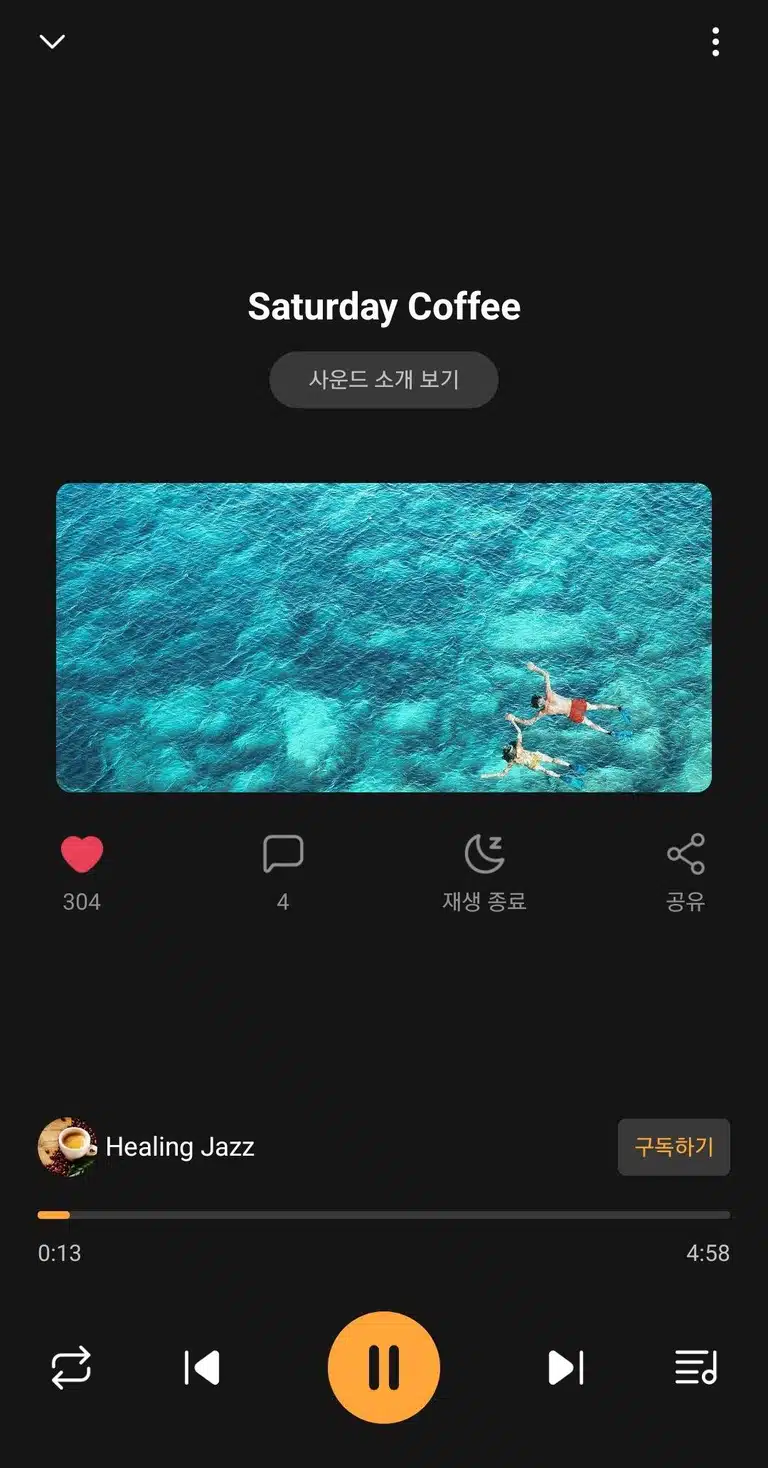Image resolution: width=768 pixels, height=1468 pixels.
Task: Tap the ocean swimmers cover image
Action: coord(384,638)
